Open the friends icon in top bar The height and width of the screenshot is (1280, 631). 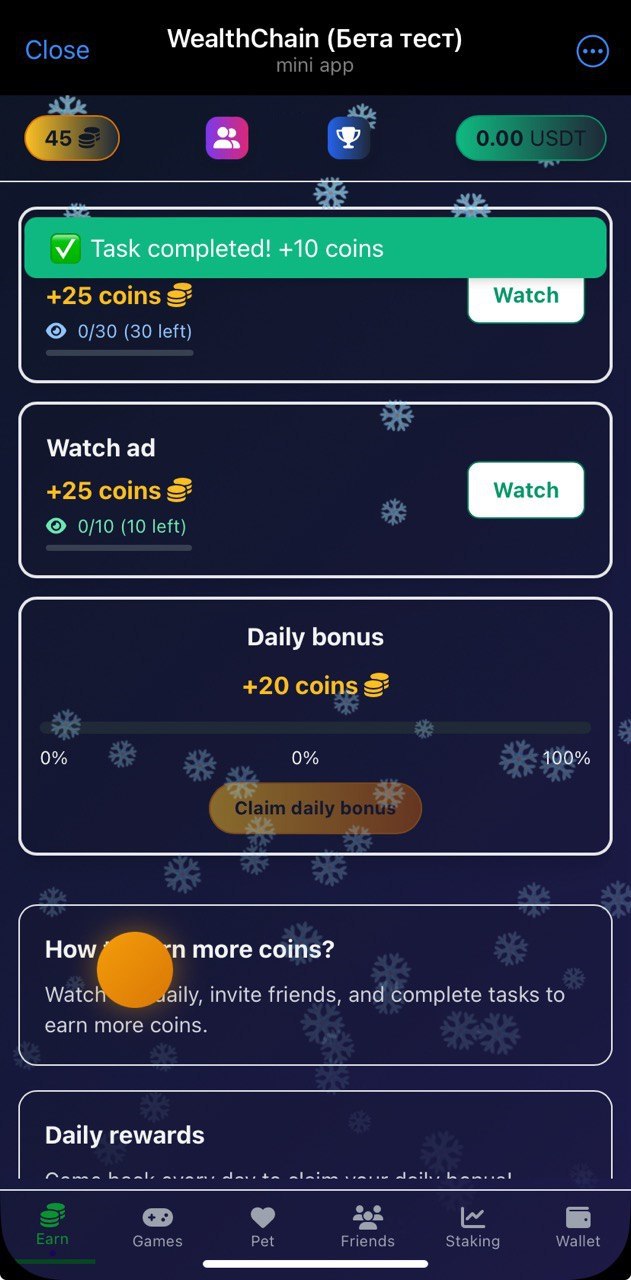[227, 139]
